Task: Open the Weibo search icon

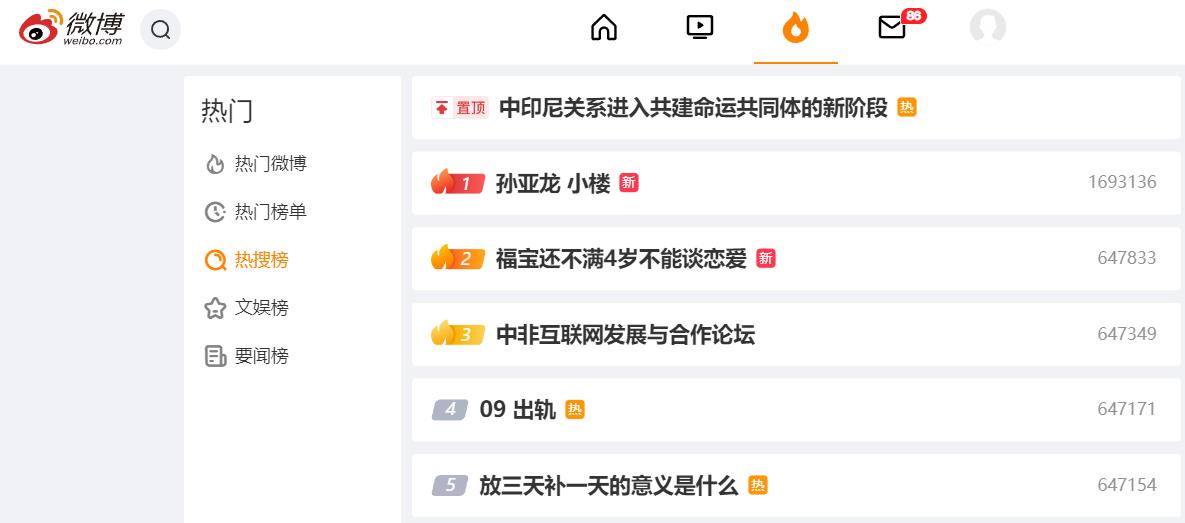Action: click(160, 30)
